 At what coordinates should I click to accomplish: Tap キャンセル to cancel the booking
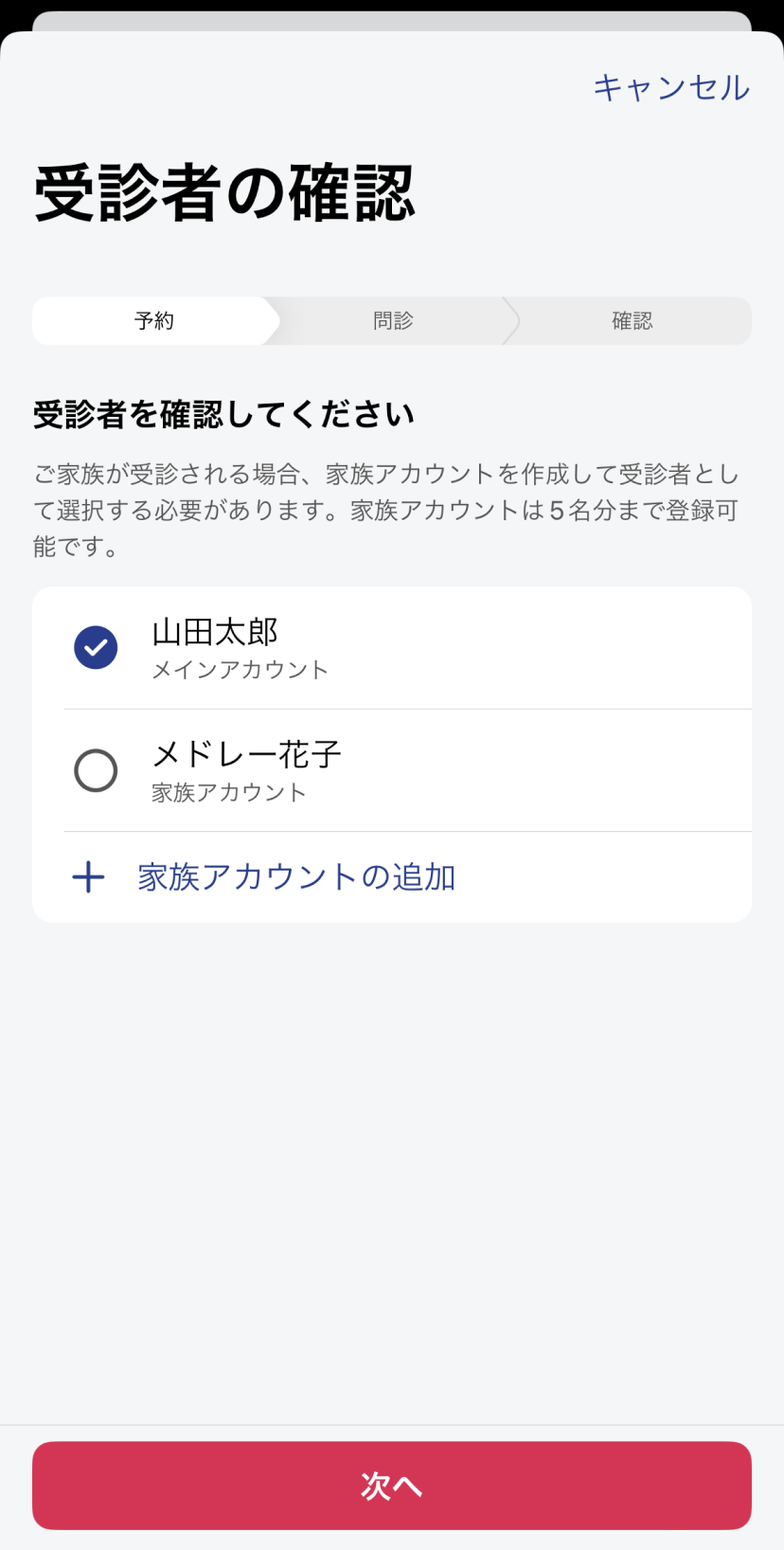click(671, 87)
